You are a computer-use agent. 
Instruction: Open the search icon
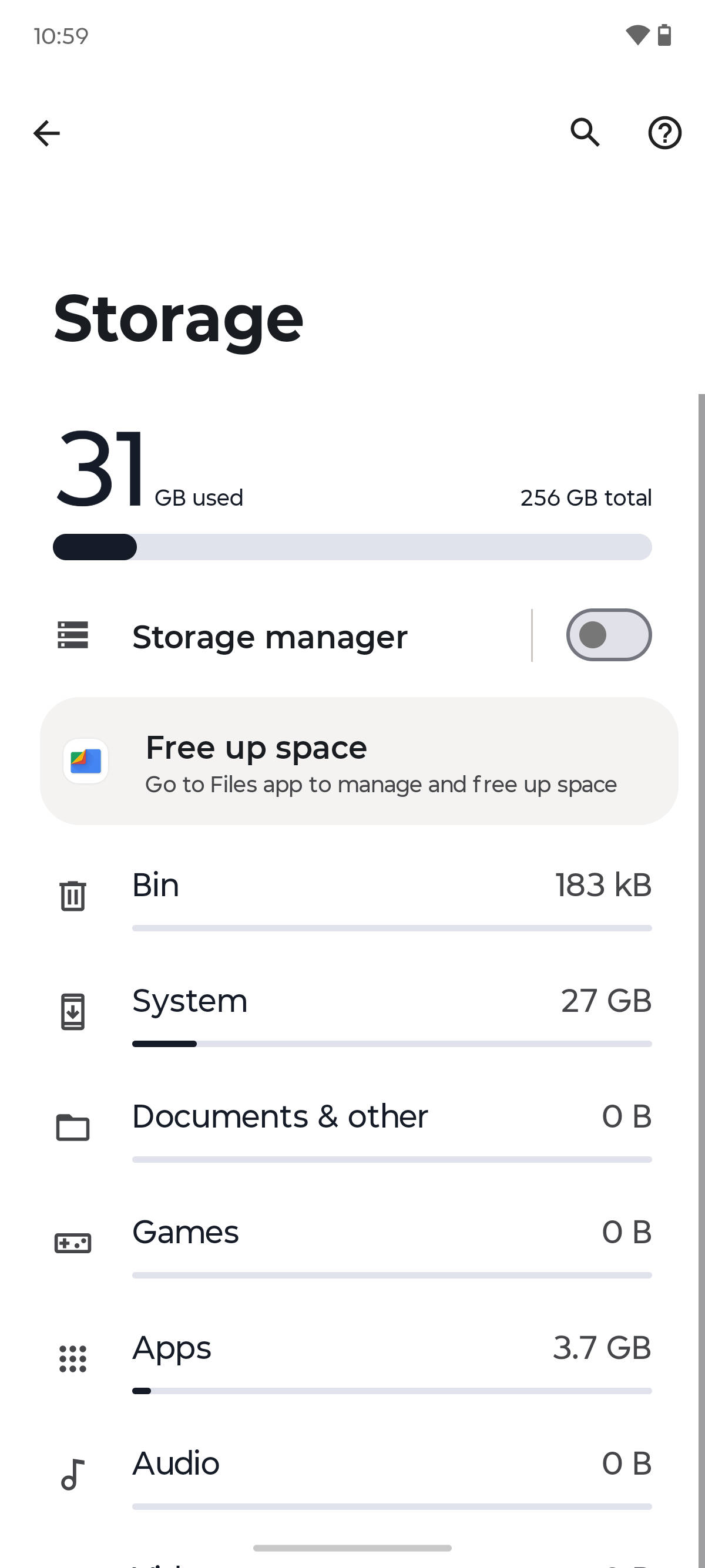[x=585, y=133]
